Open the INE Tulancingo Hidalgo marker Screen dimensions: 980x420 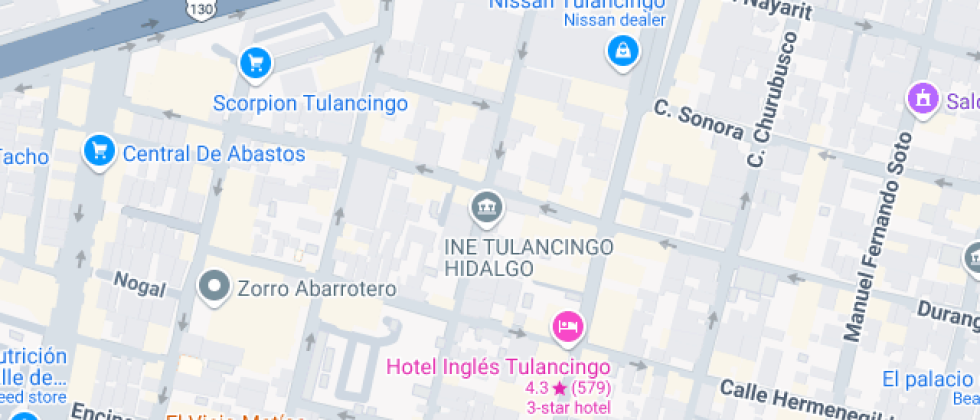point(487,208)
